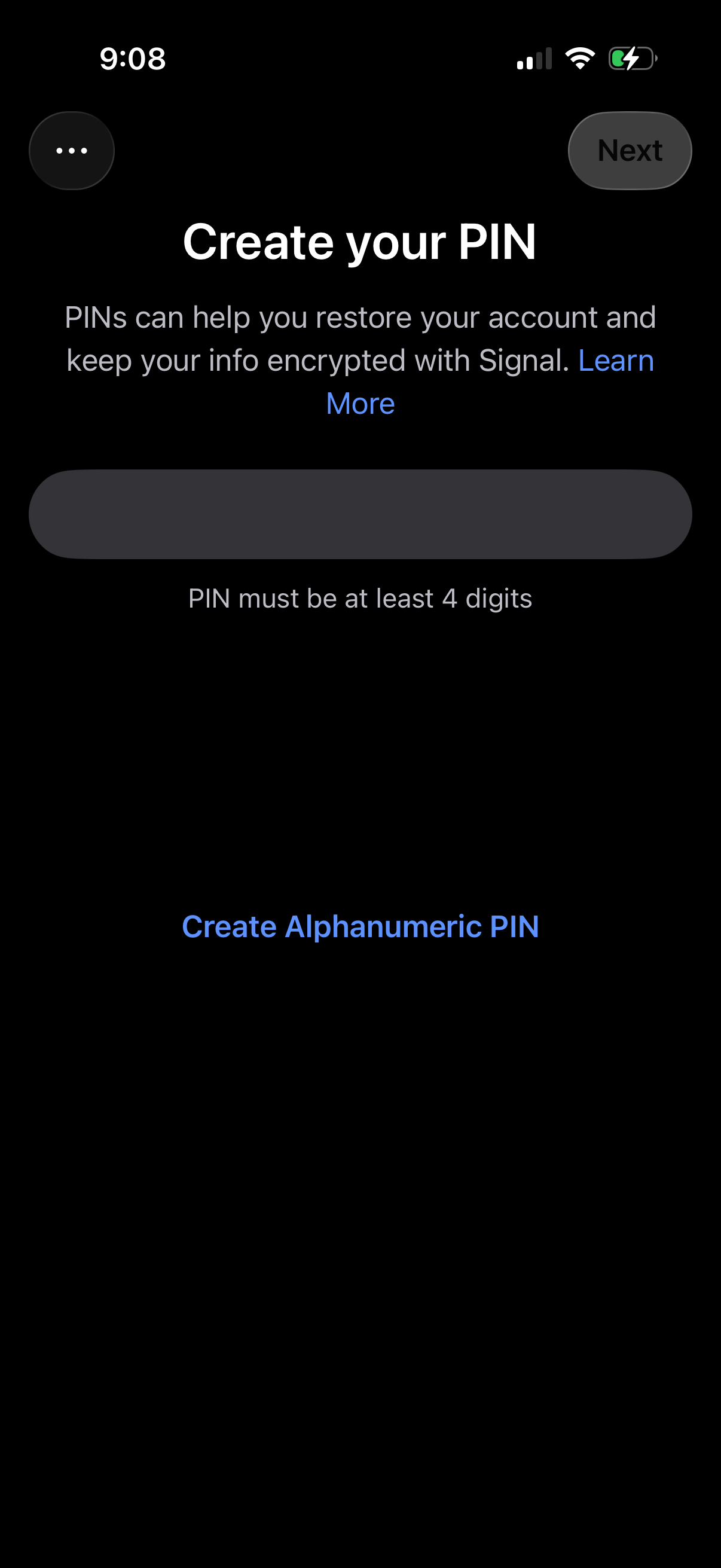Click the PIN requirements hint text
721x1568 pixels.
(360, 599)
